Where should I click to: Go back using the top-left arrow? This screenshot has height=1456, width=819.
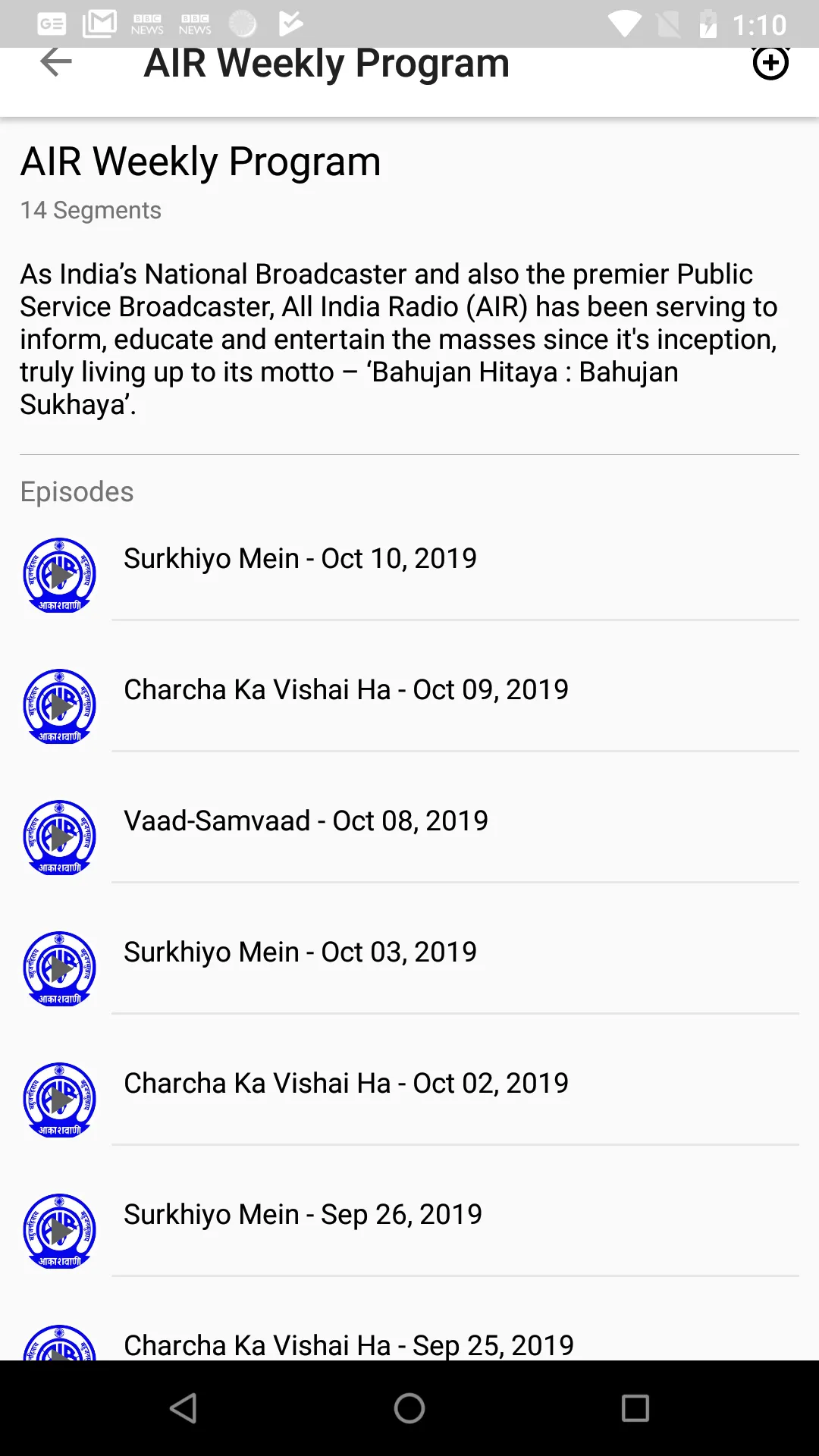[55, 62]
